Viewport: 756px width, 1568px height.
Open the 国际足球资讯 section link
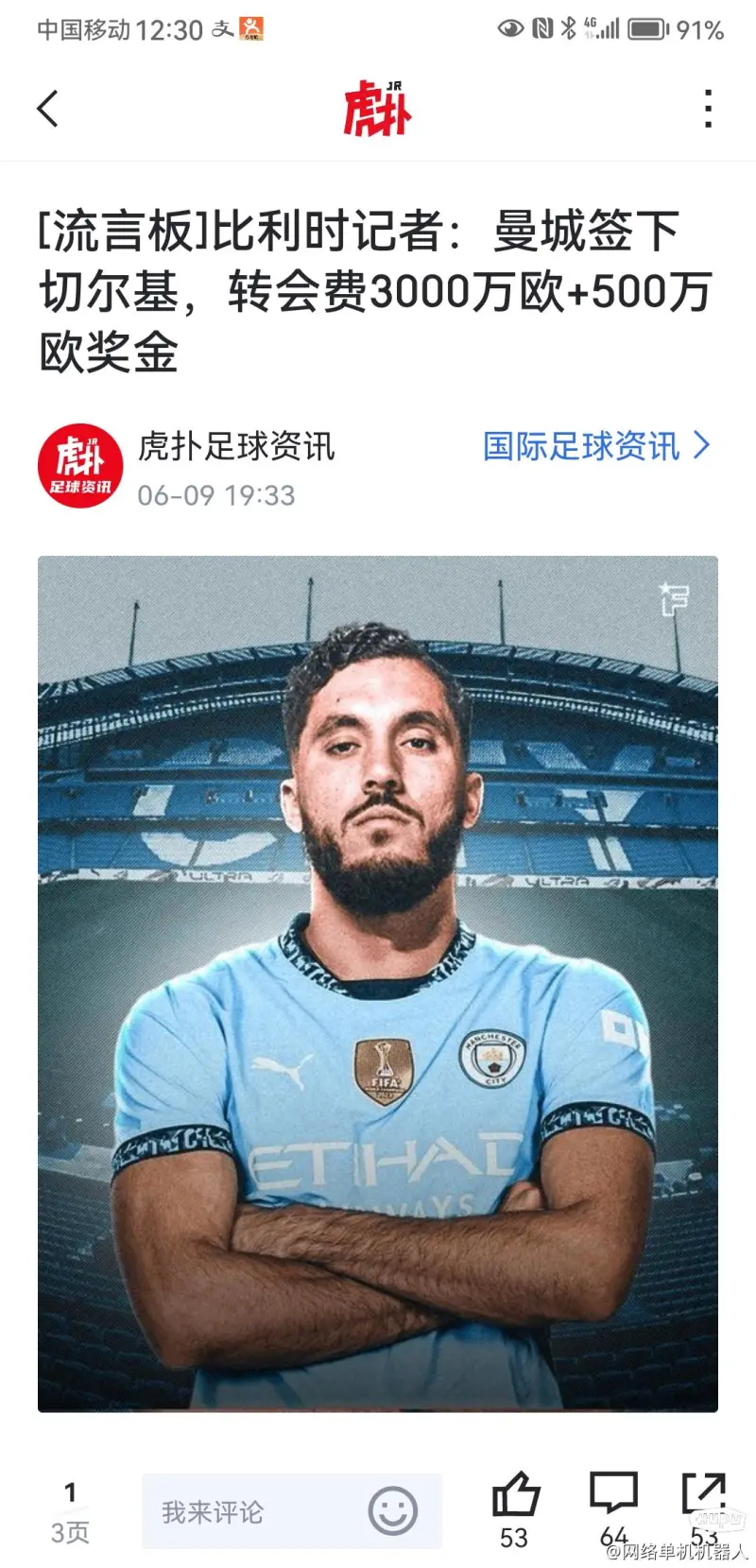click(x=595, y=445)
